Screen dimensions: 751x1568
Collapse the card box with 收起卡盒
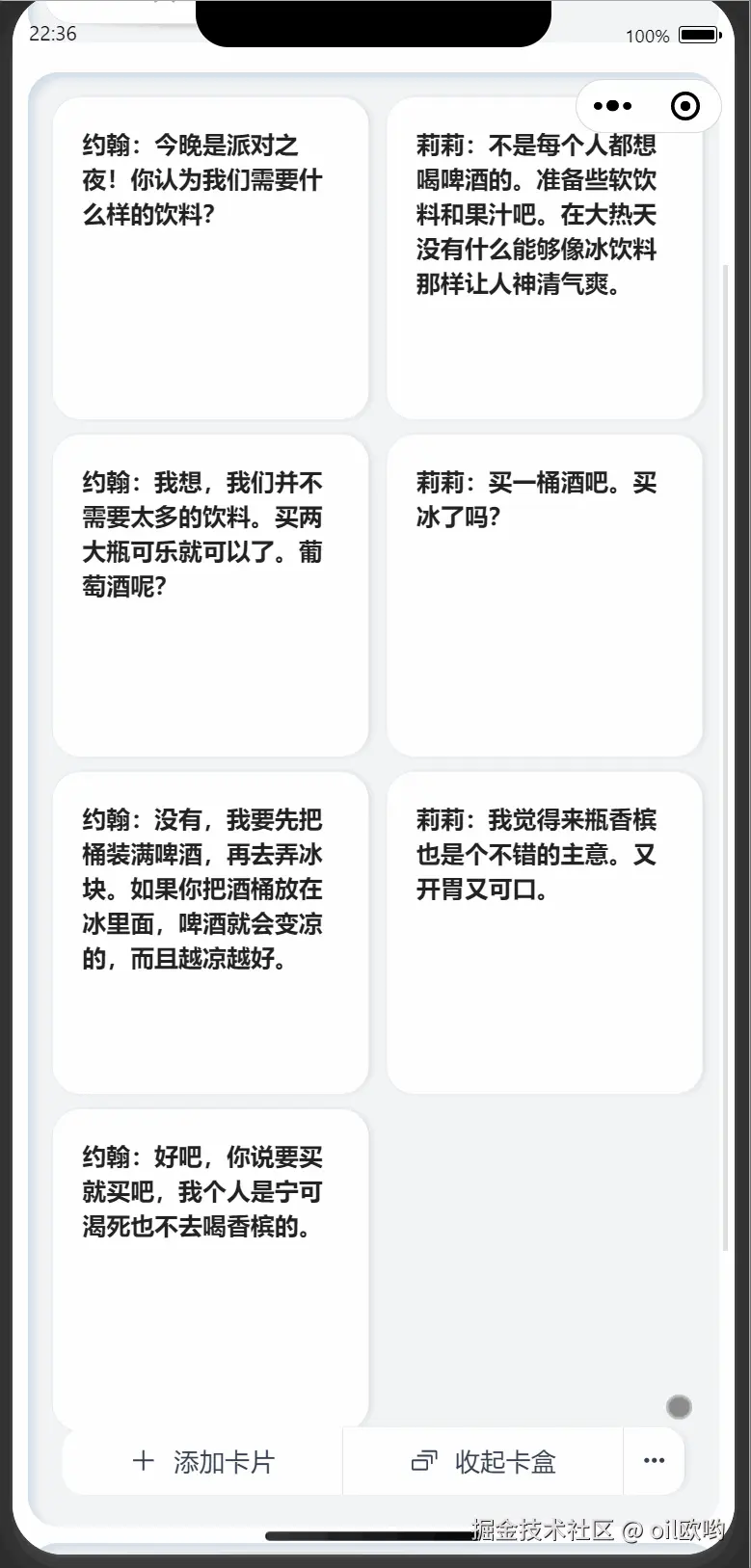pyautogui.click(x=484, y=1461)
